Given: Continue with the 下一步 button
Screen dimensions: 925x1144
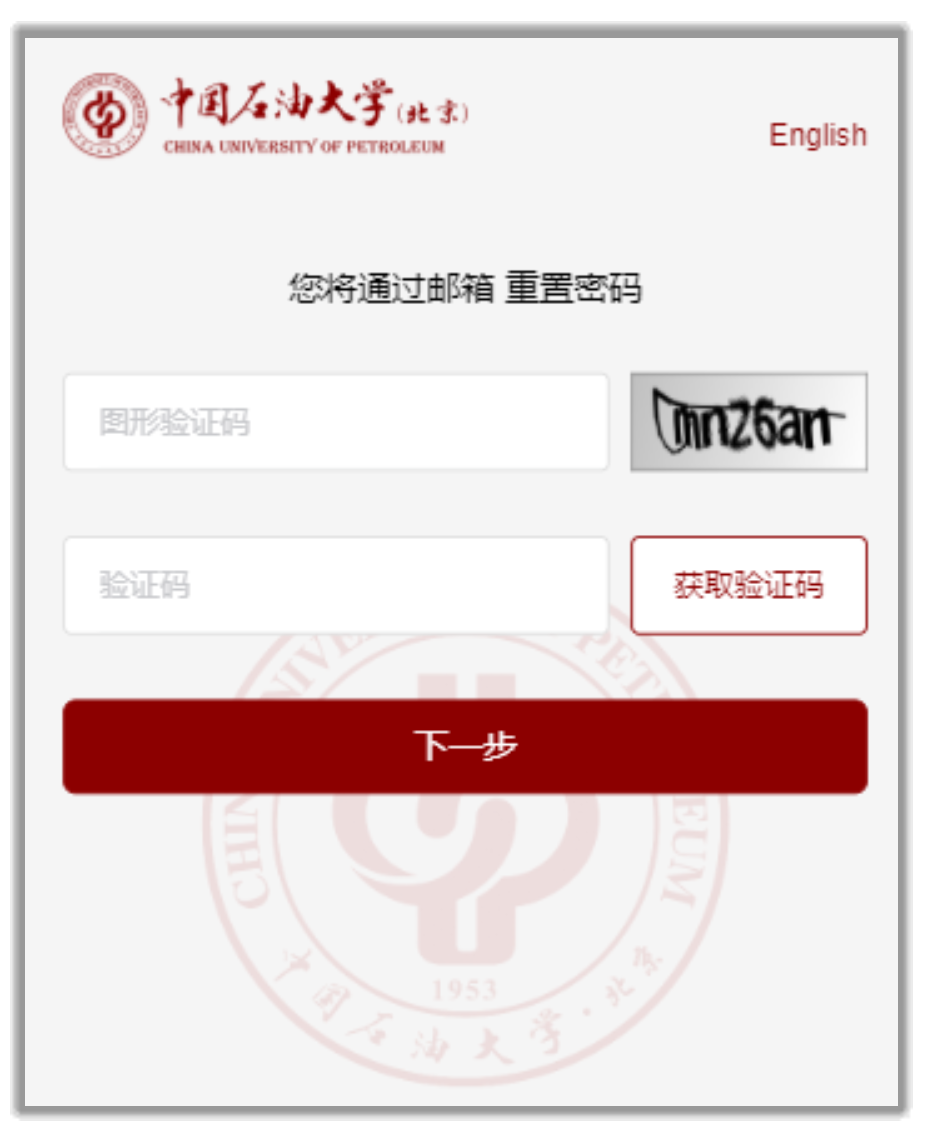Looking at the screenshot, I should point(464,746).
